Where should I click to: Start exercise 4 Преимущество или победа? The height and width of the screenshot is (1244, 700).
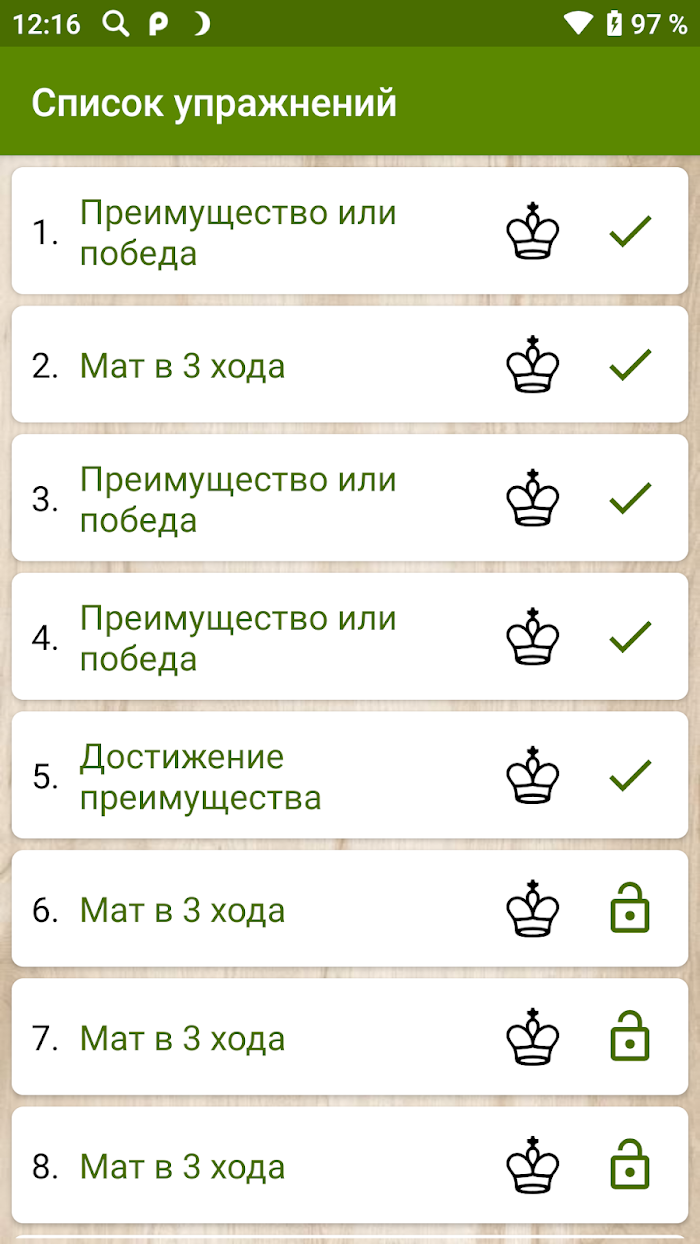coord(350,637)
